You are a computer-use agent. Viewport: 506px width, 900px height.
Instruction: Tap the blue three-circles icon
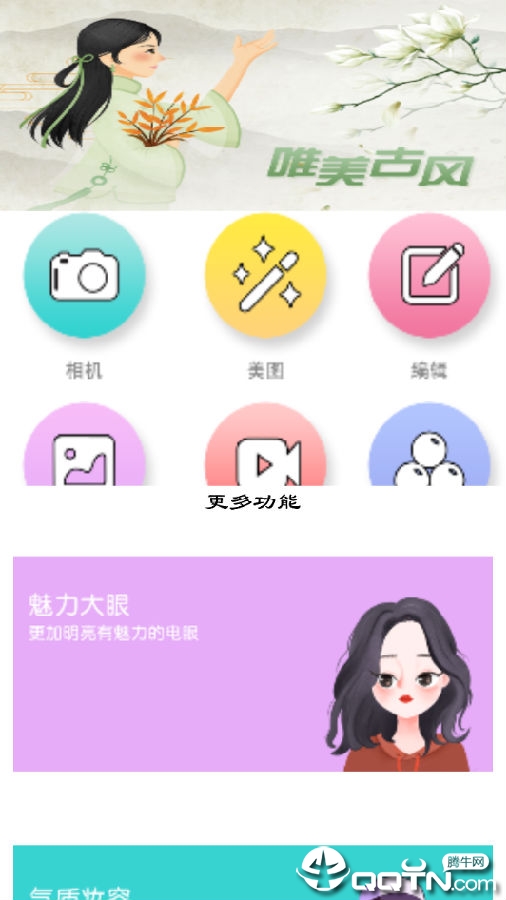[x=429, y=444]
